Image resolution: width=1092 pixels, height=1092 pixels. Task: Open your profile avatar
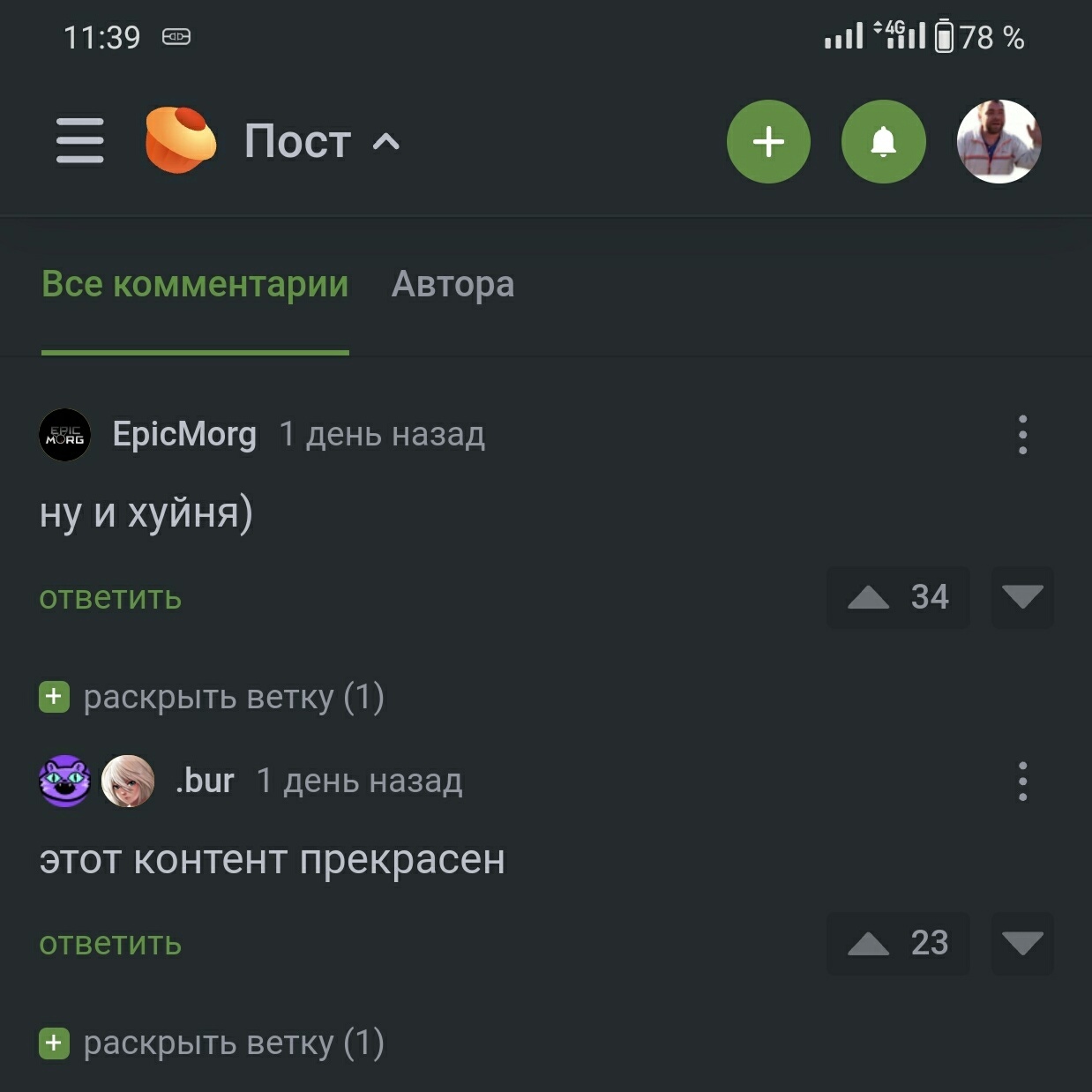tap(999, 141)
